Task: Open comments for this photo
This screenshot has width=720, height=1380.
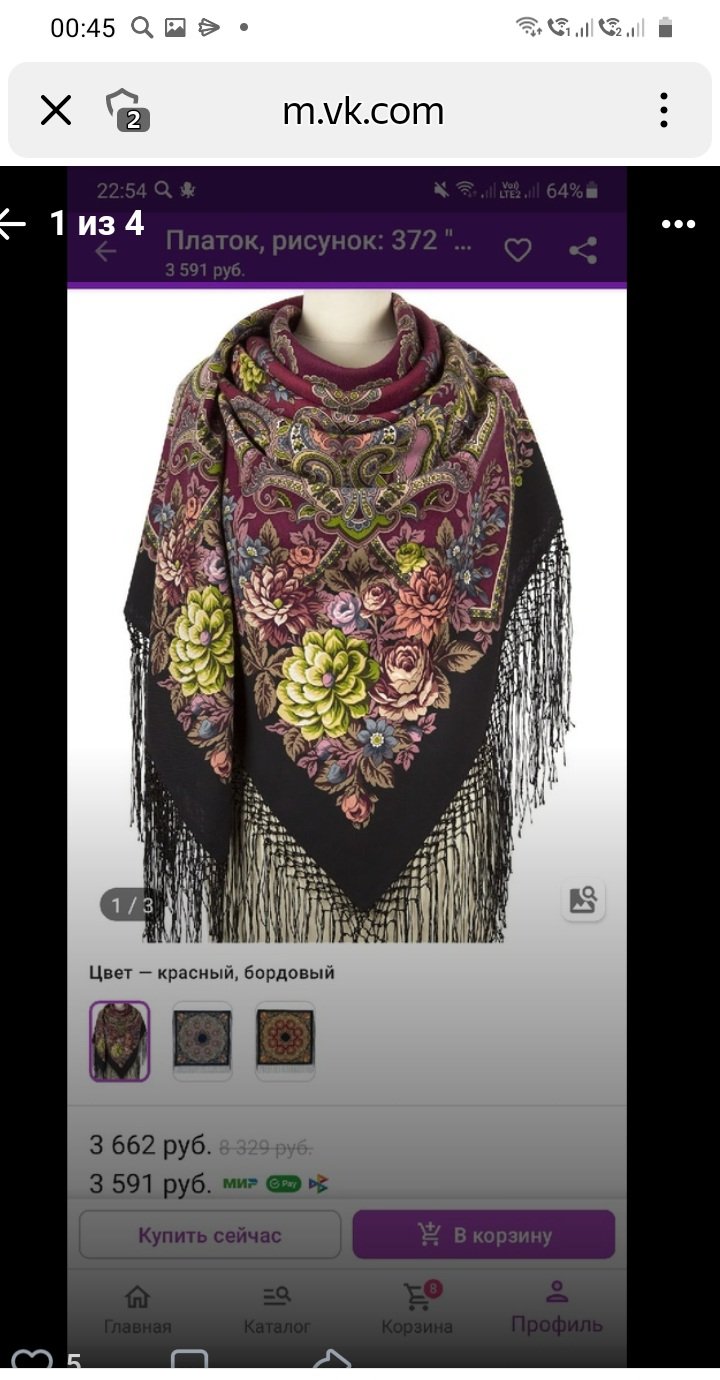Action: (189, 1363)
